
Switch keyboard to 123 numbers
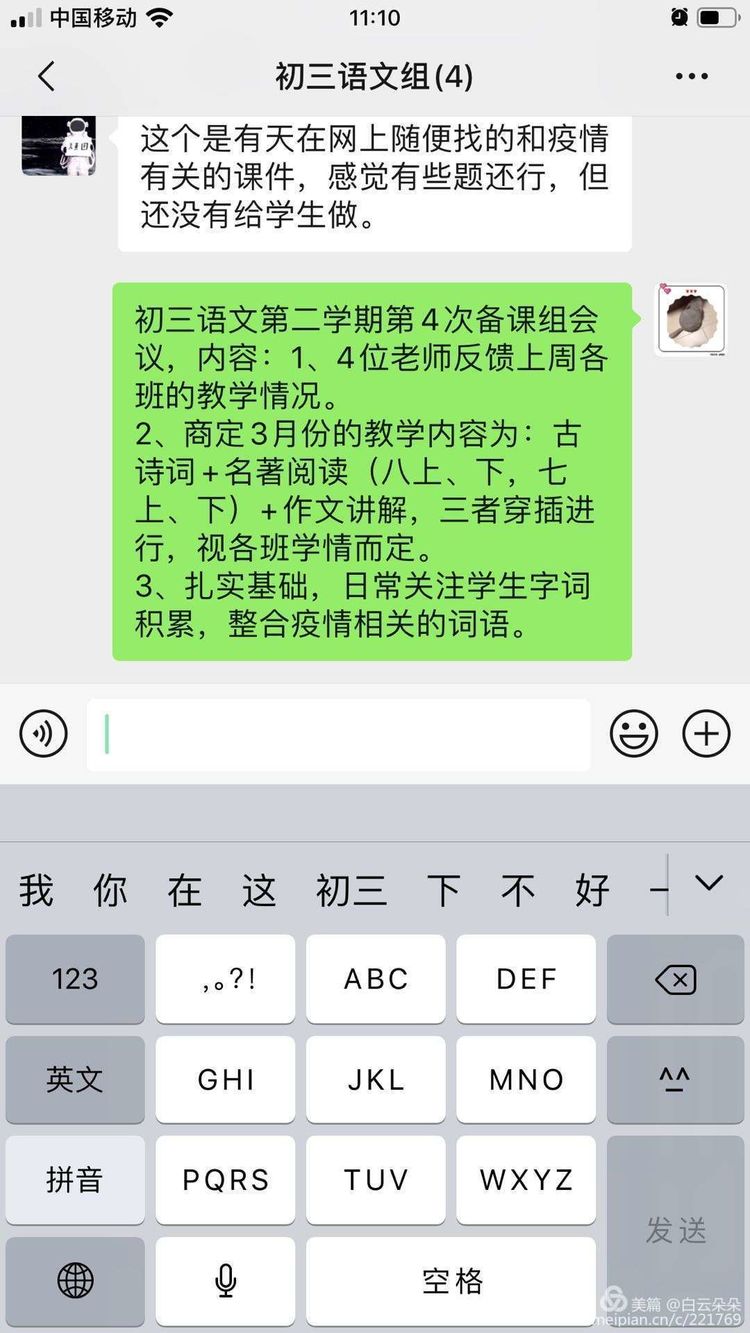(x=75, y=979)
